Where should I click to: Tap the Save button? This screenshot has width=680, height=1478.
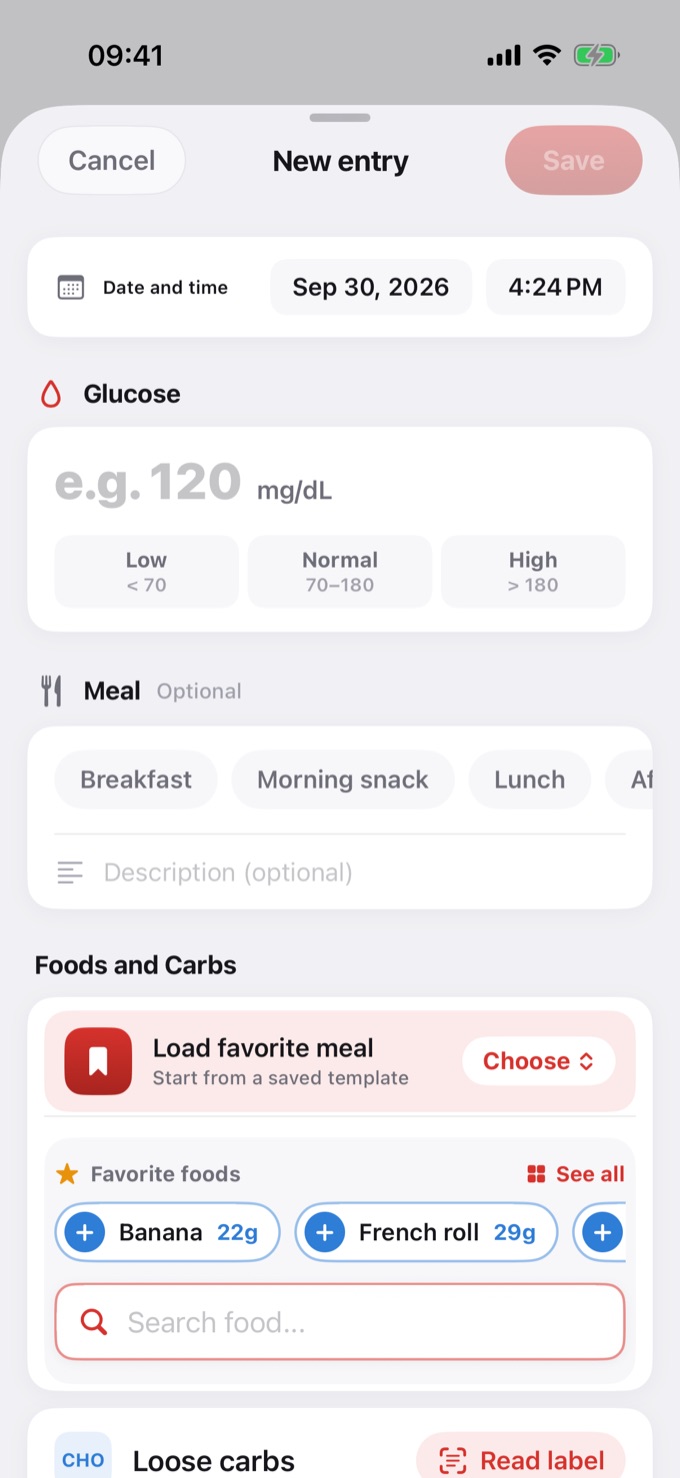tap(573, 160)
